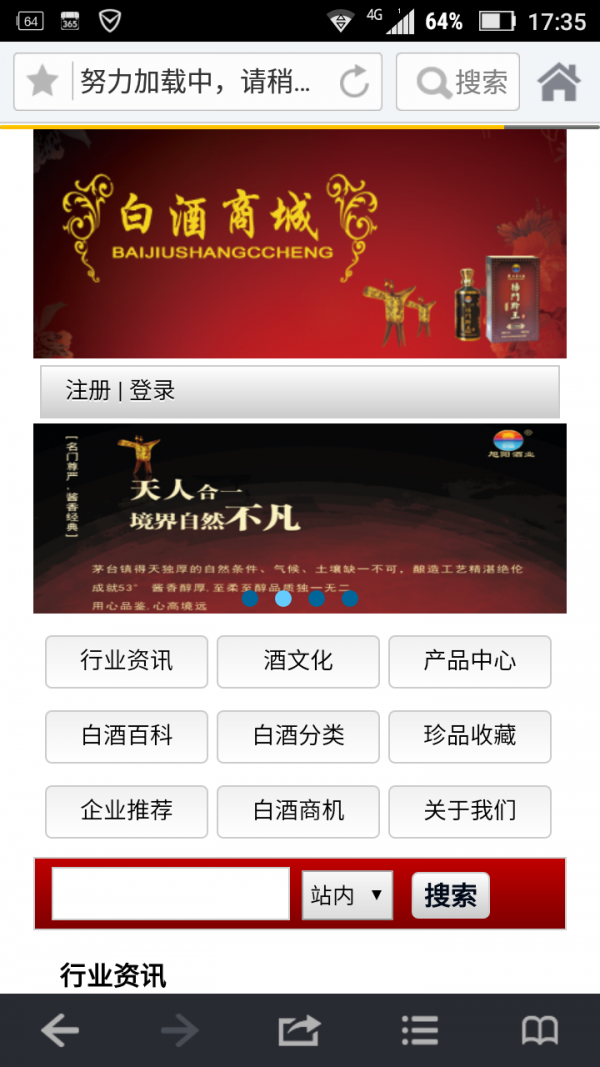This screenshot has width=600, height=1067.
Task: Open 白酒商机
Action: pos(298,811)
